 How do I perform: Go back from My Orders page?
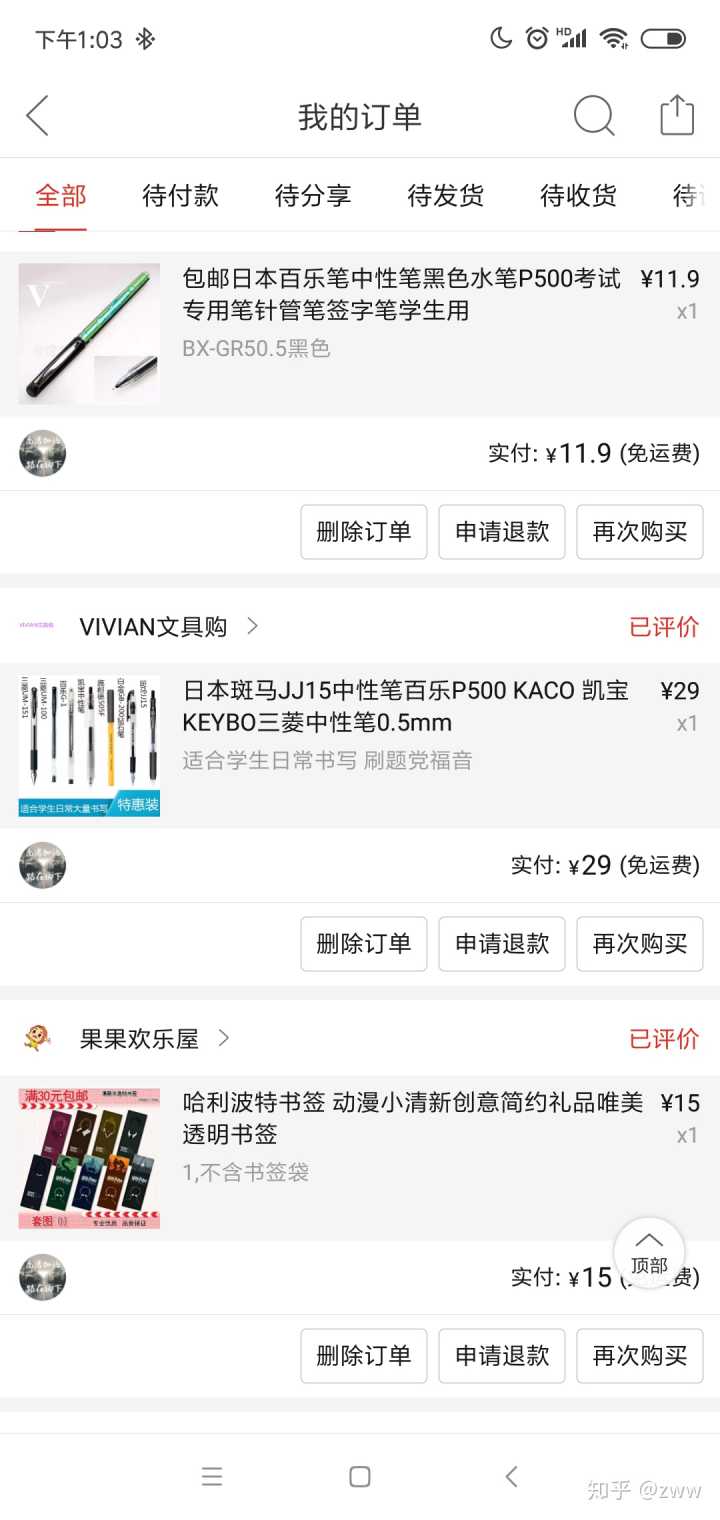point(37,116)
